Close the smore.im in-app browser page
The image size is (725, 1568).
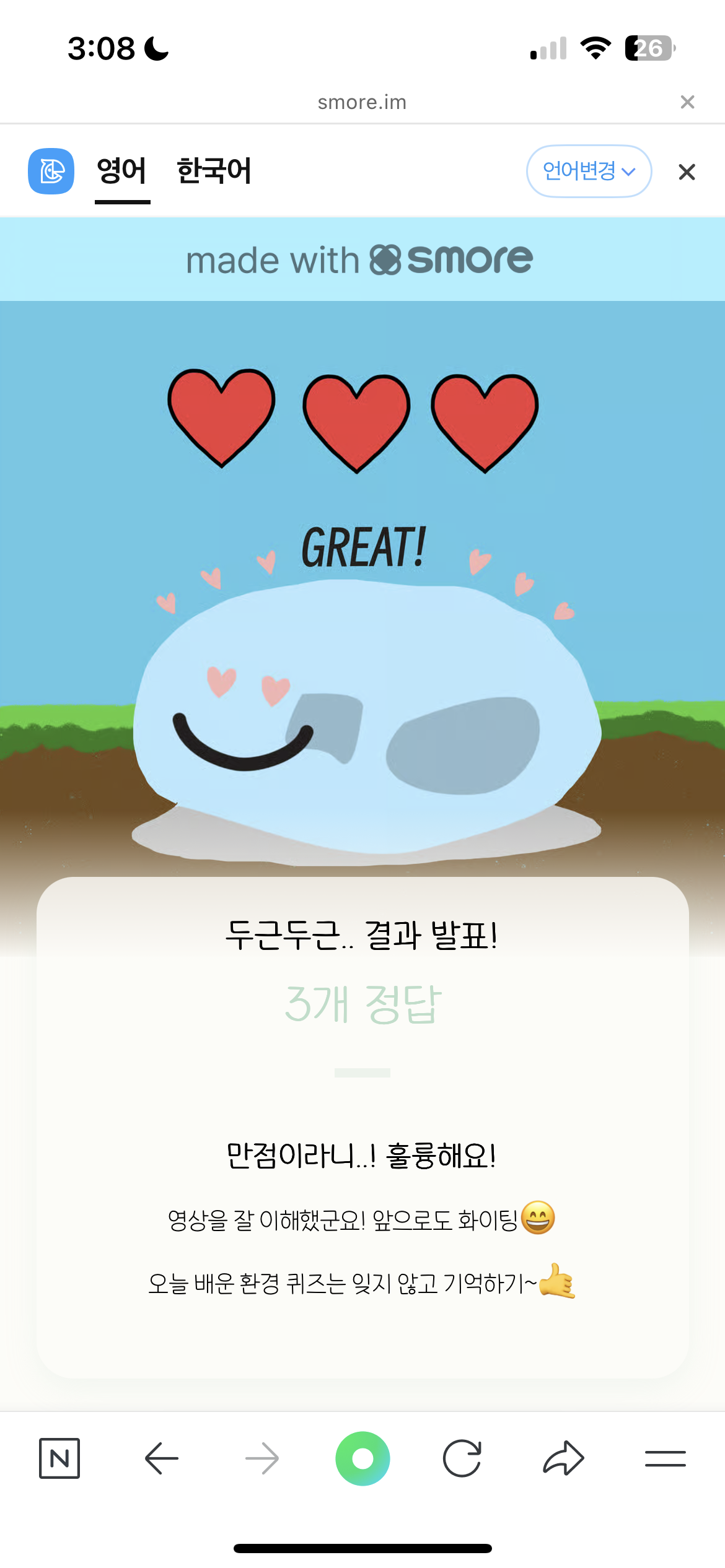[687, 102]
